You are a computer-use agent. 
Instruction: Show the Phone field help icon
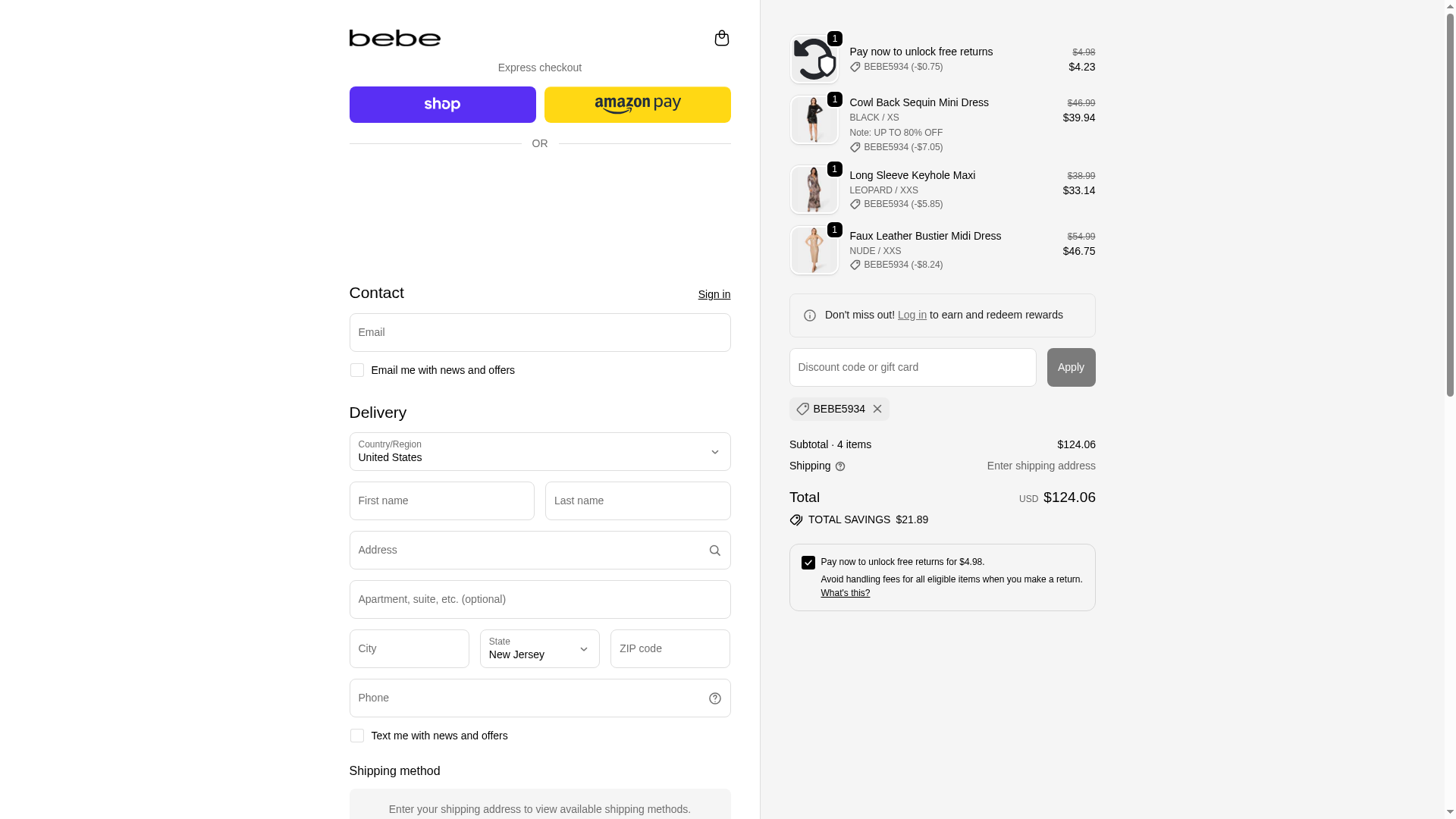click(714, 698)
